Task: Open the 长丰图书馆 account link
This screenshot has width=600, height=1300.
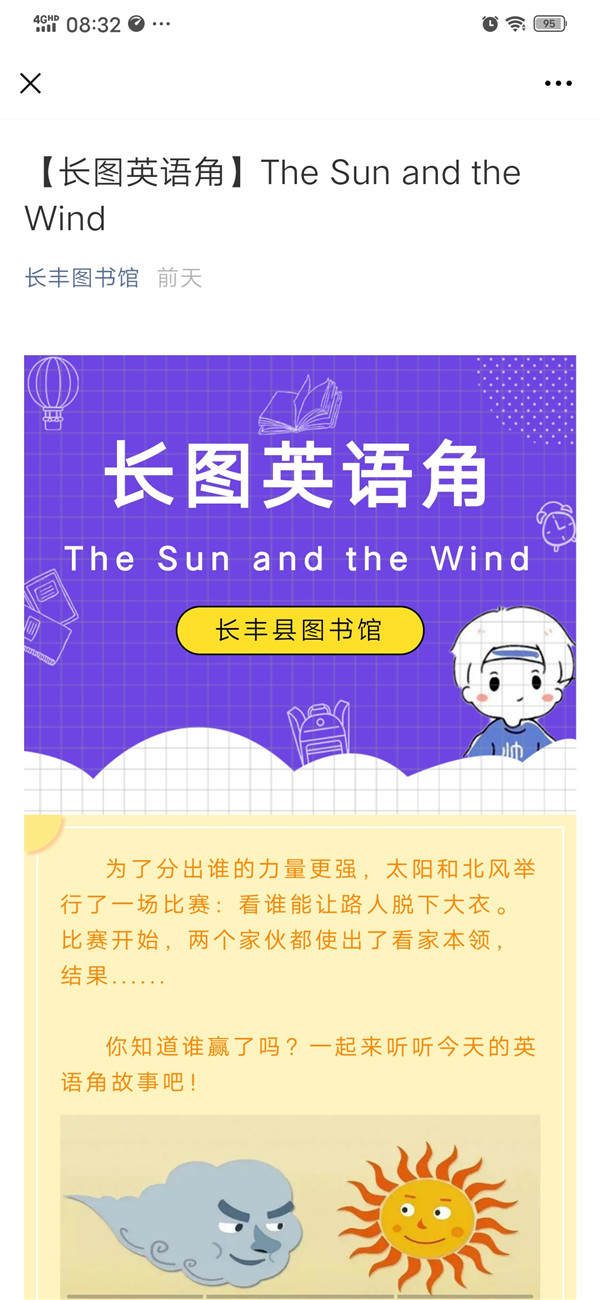Action: pos(82,277)
